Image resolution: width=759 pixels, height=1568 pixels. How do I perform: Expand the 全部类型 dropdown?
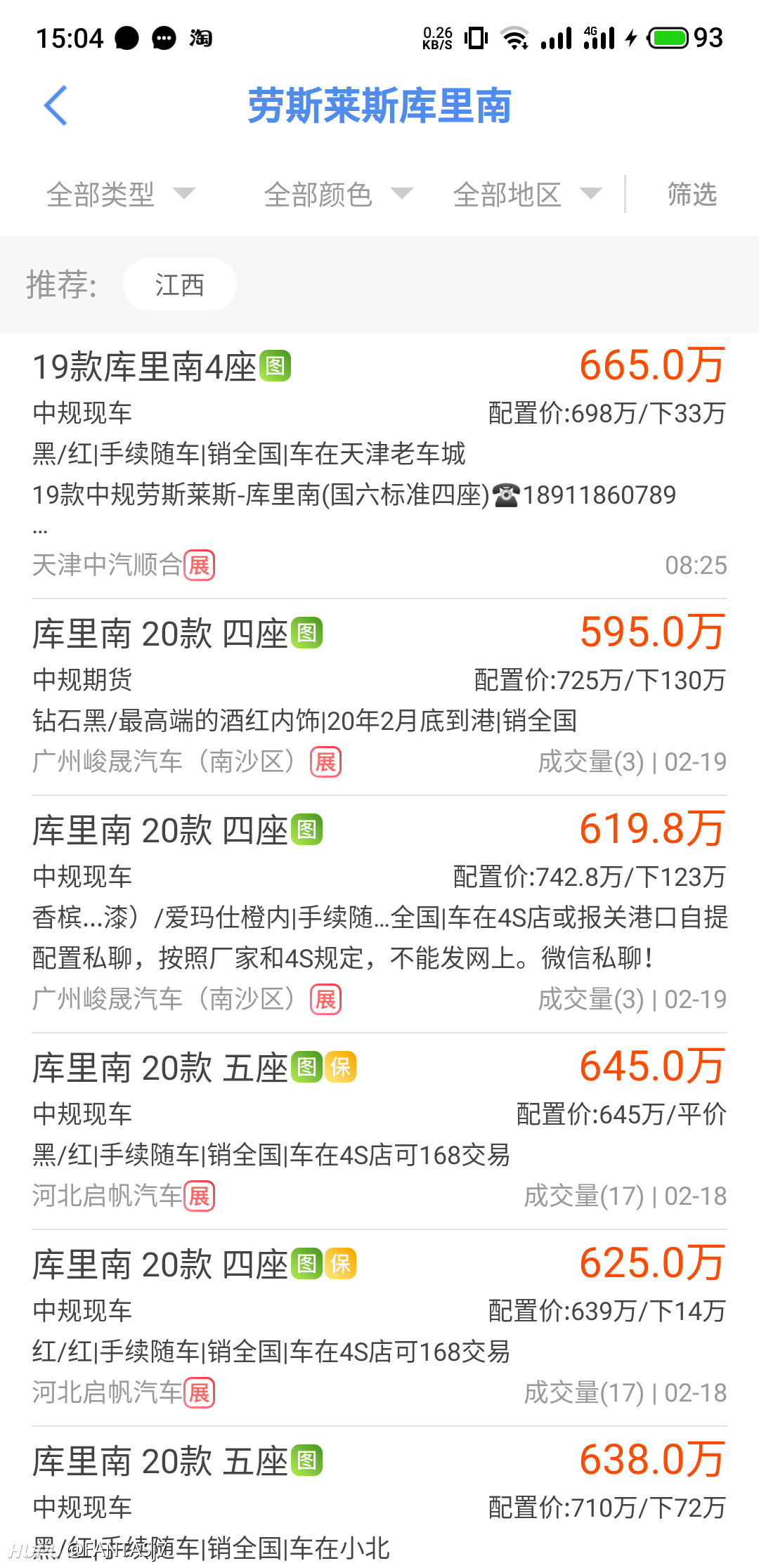[x=120, y=194]
